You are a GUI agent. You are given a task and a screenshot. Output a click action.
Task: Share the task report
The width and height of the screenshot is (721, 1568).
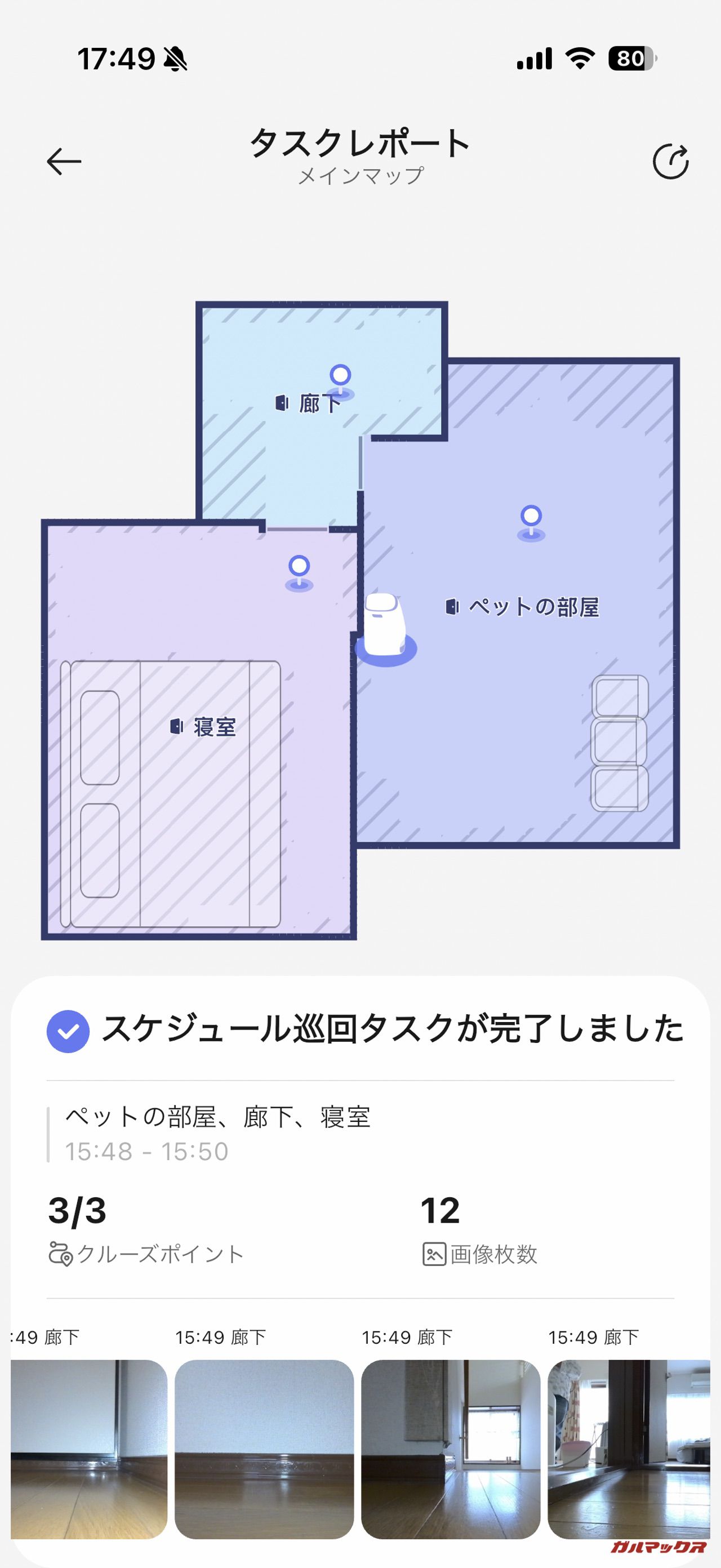tap(670, 161)
